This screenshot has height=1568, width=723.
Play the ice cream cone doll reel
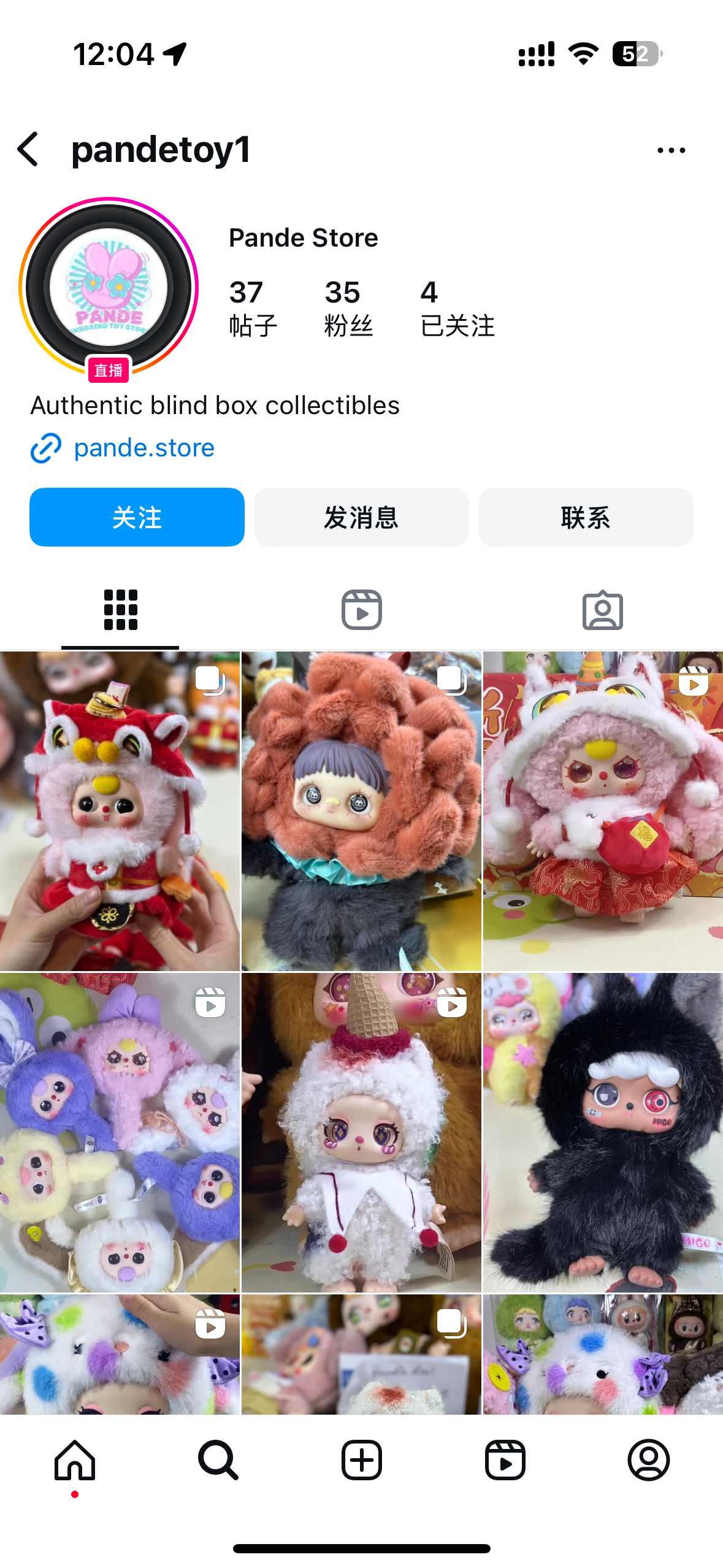pos(361,1132)
